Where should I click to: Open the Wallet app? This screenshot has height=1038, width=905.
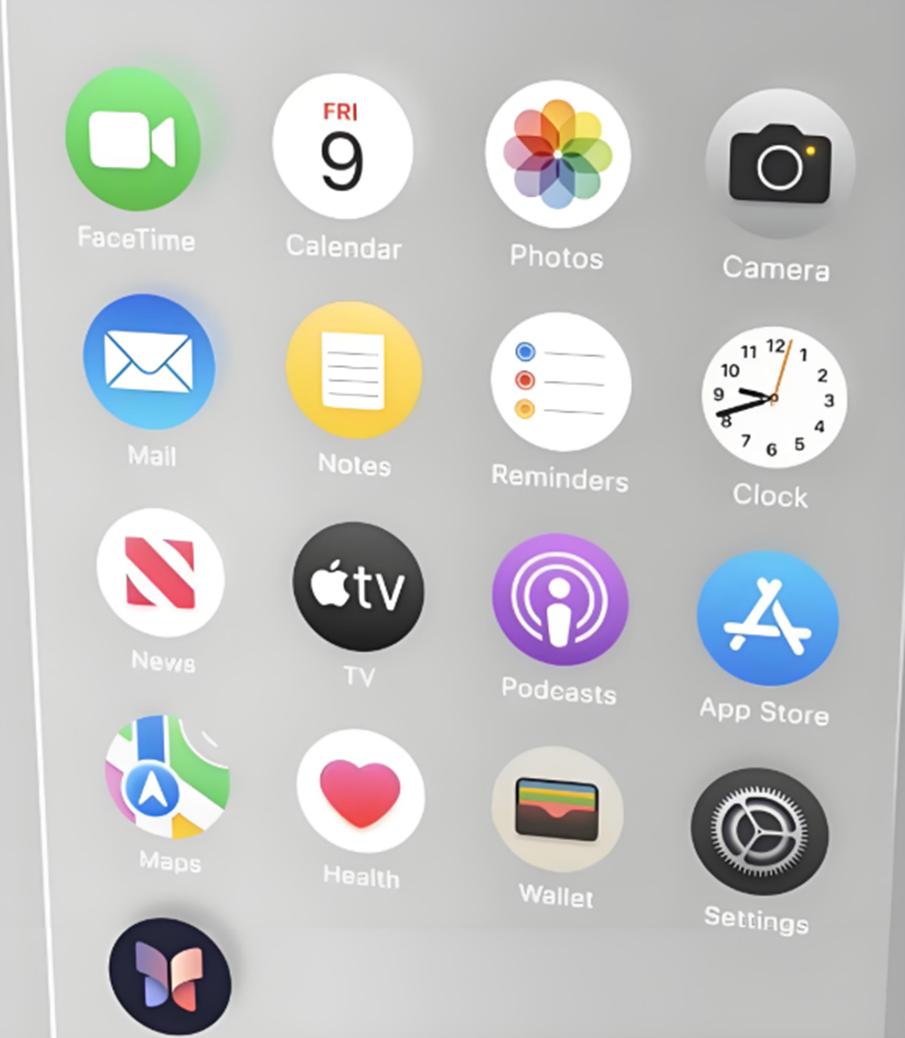click(x=557, y=808)
